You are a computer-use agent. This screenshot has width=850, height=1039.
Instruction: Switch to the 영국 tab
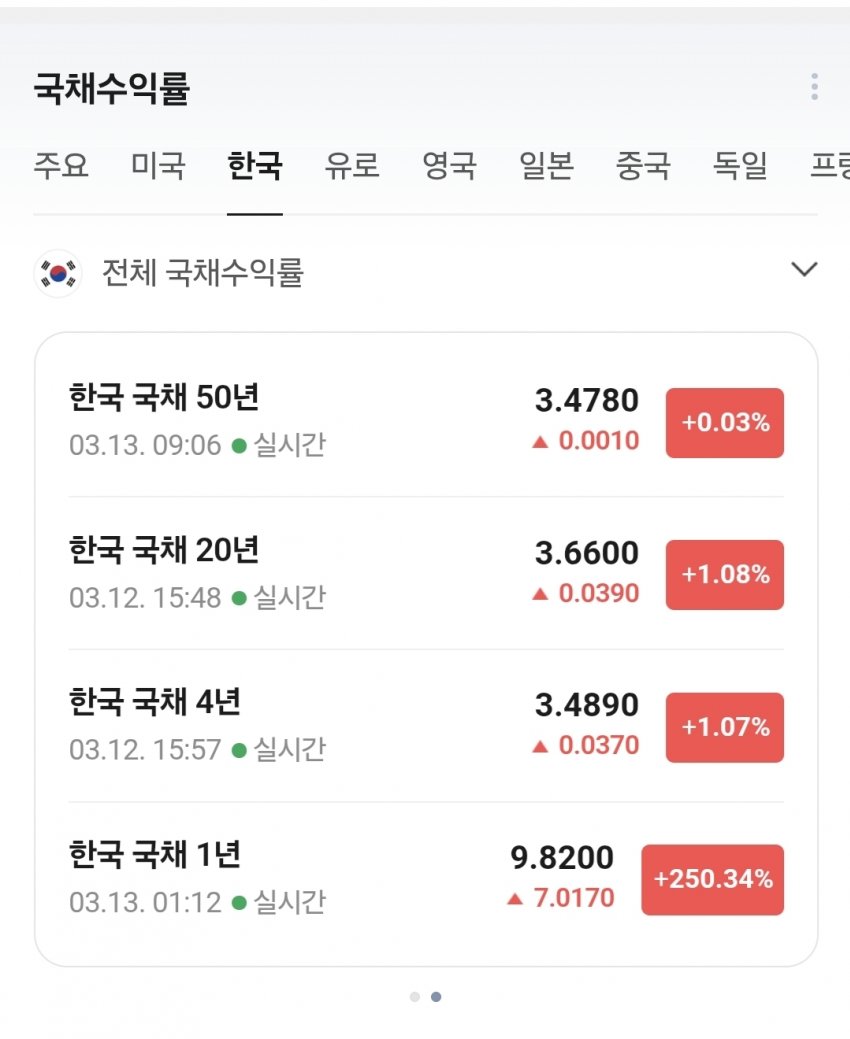click(449, 165)
